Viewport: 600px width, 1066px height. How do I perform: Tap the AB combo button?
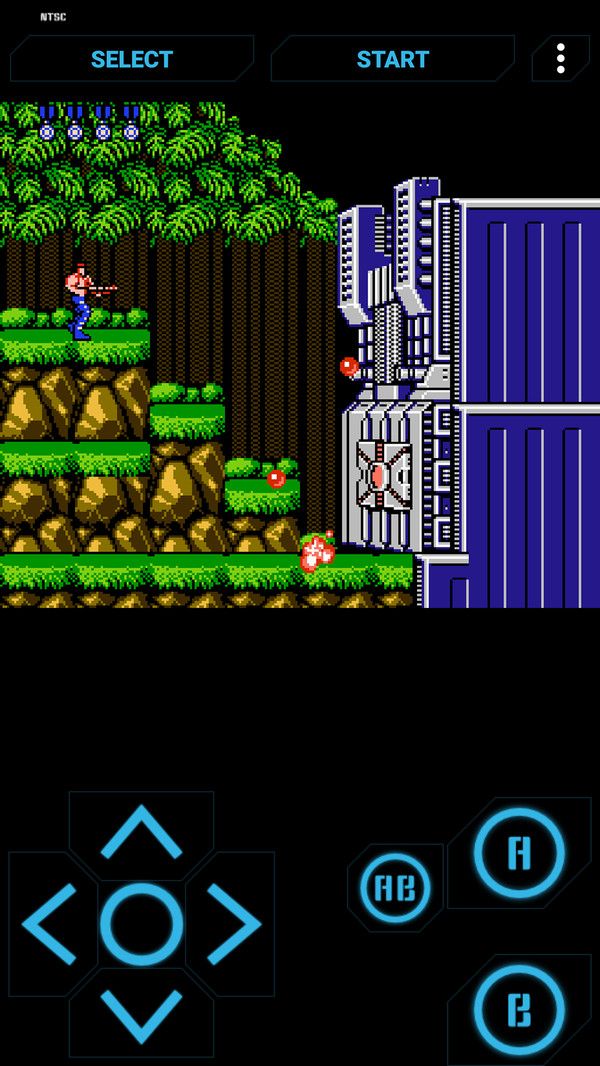coord(395,887)
